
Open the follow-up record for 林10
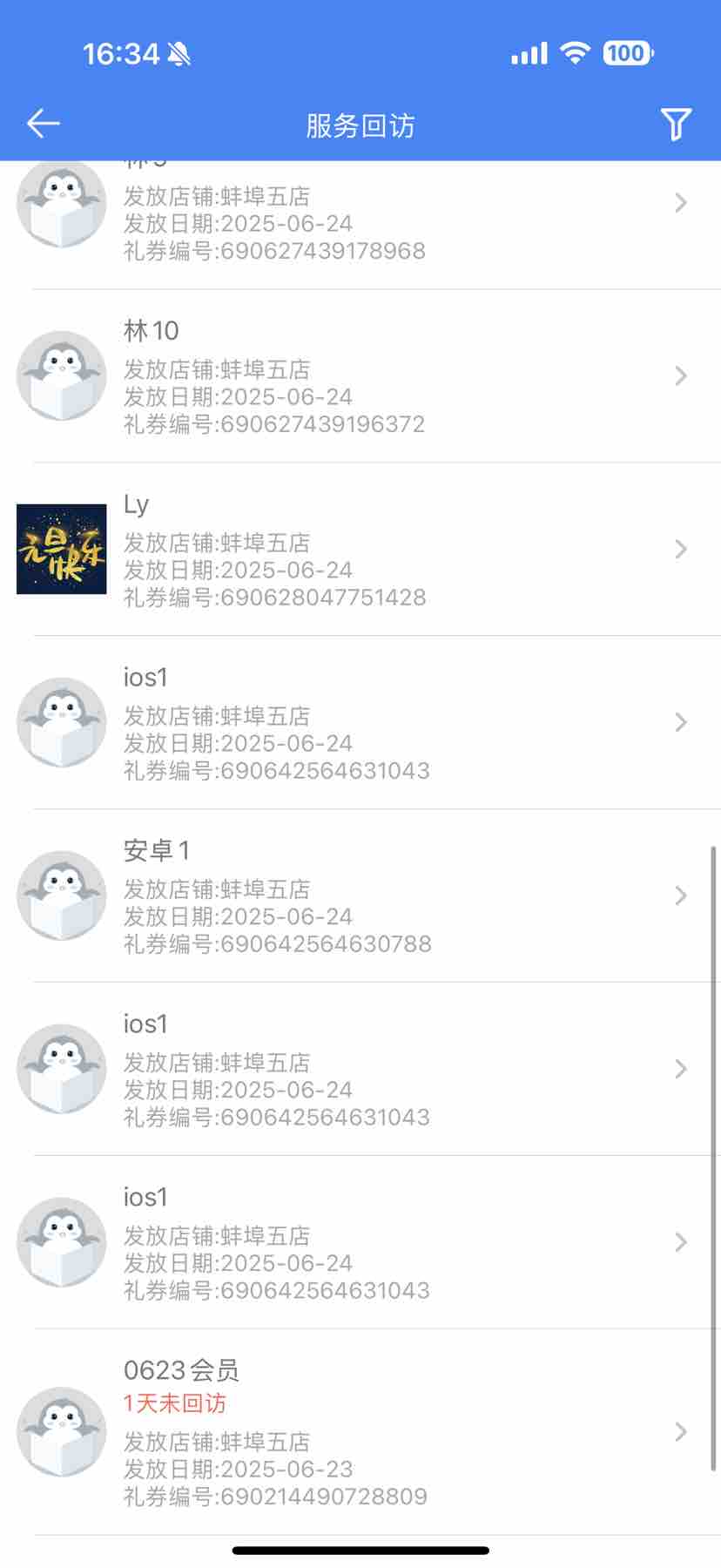360,376
